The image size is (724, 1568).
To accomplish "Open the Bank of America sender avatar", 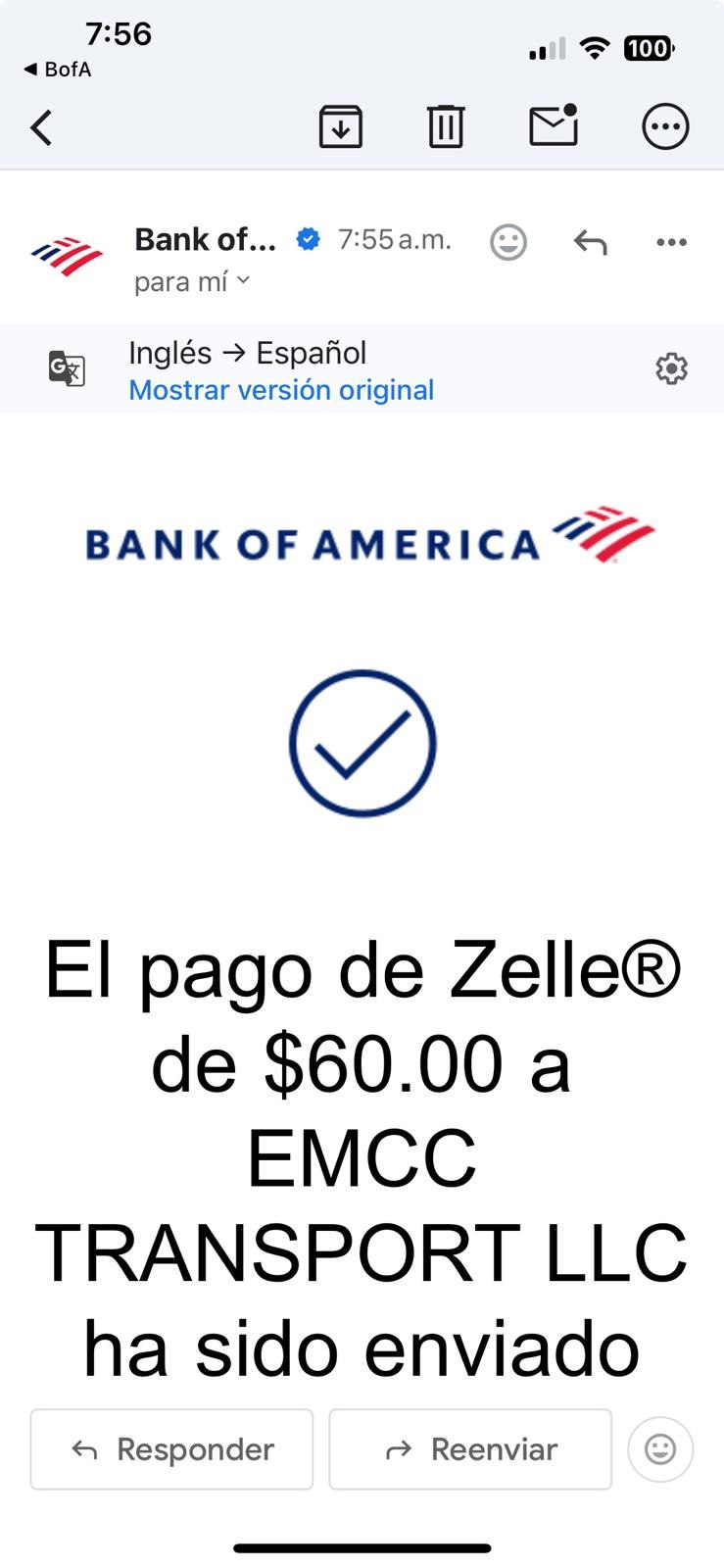I will coord(67,257).
